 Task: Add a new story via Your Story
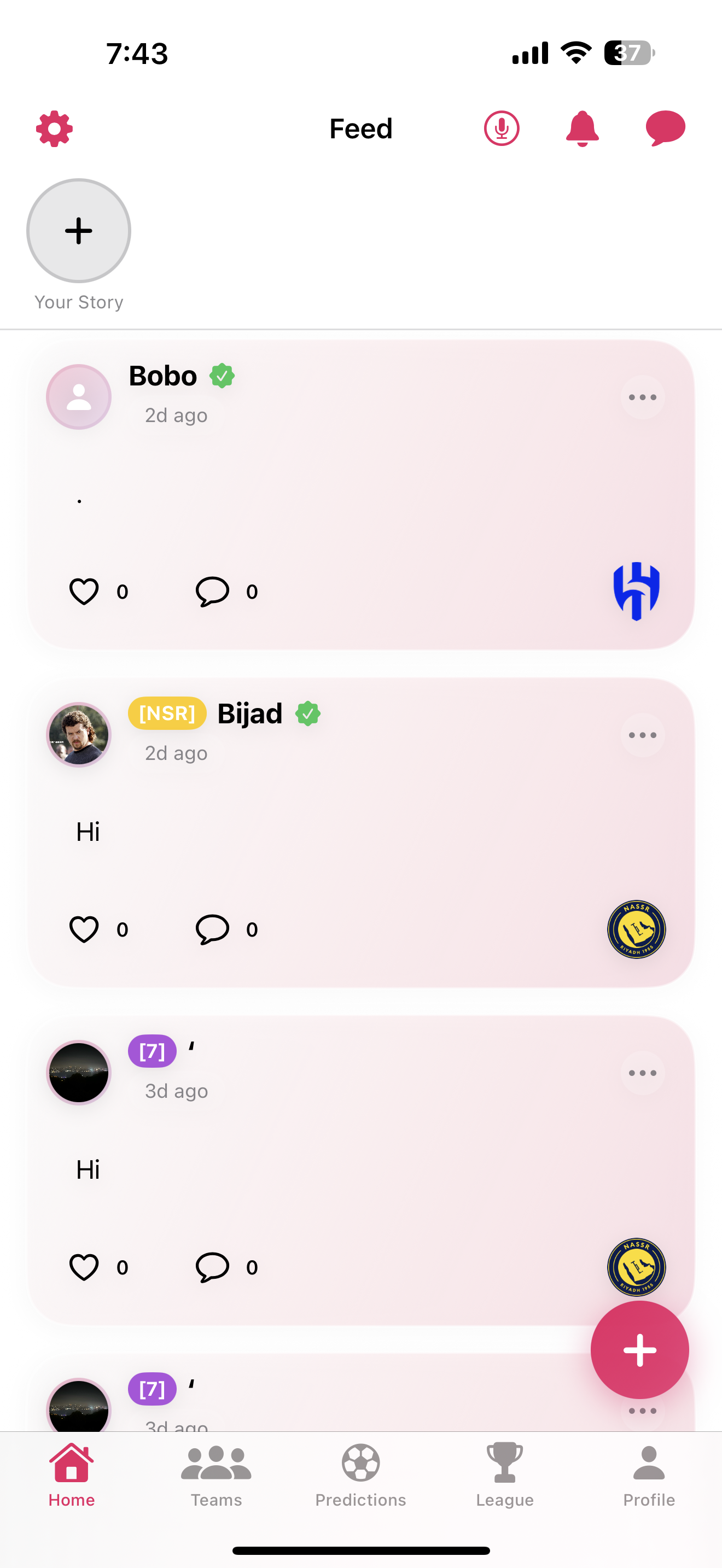pyautogui.click(x=79, y=231)
